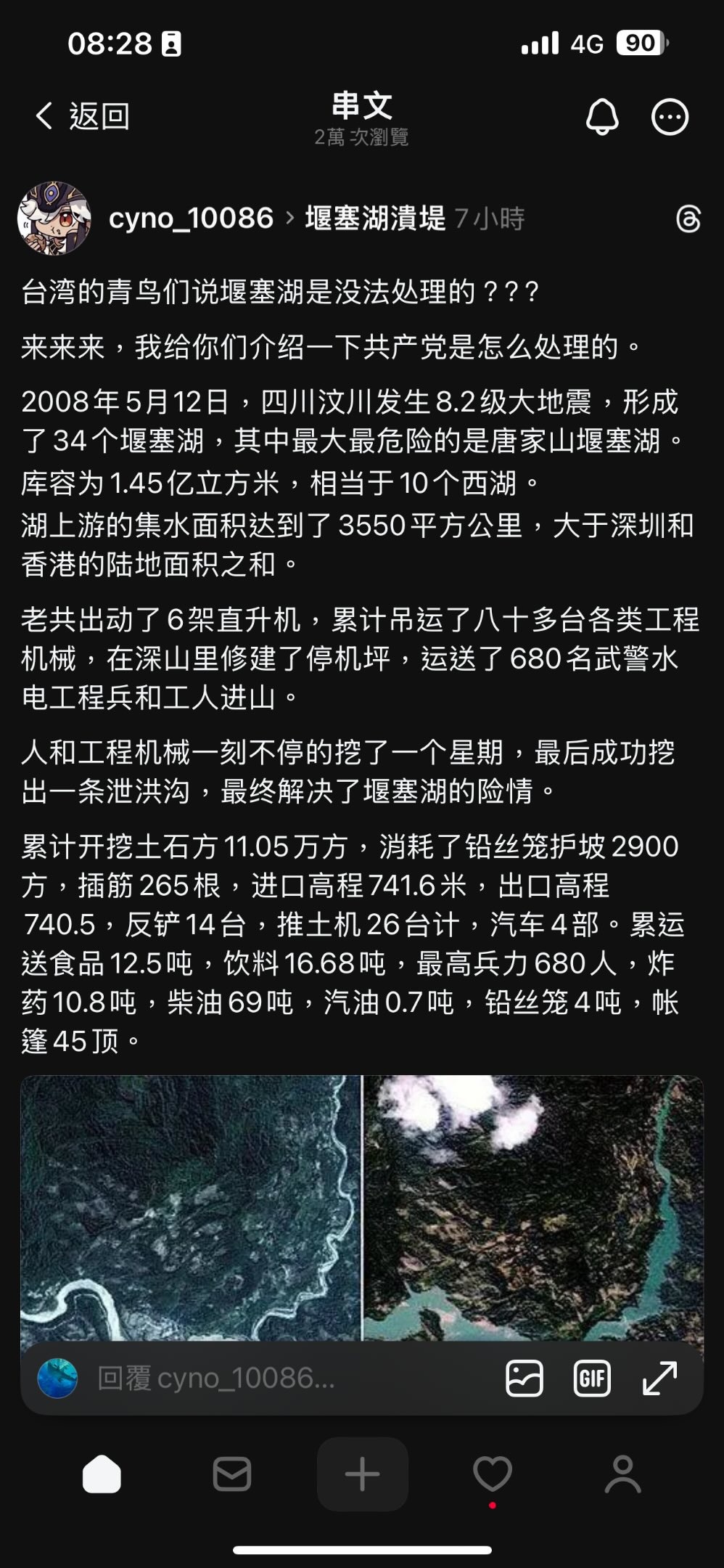Create a new post with the plus button
Screen dimensions: 724x1568
point(362,1474)
